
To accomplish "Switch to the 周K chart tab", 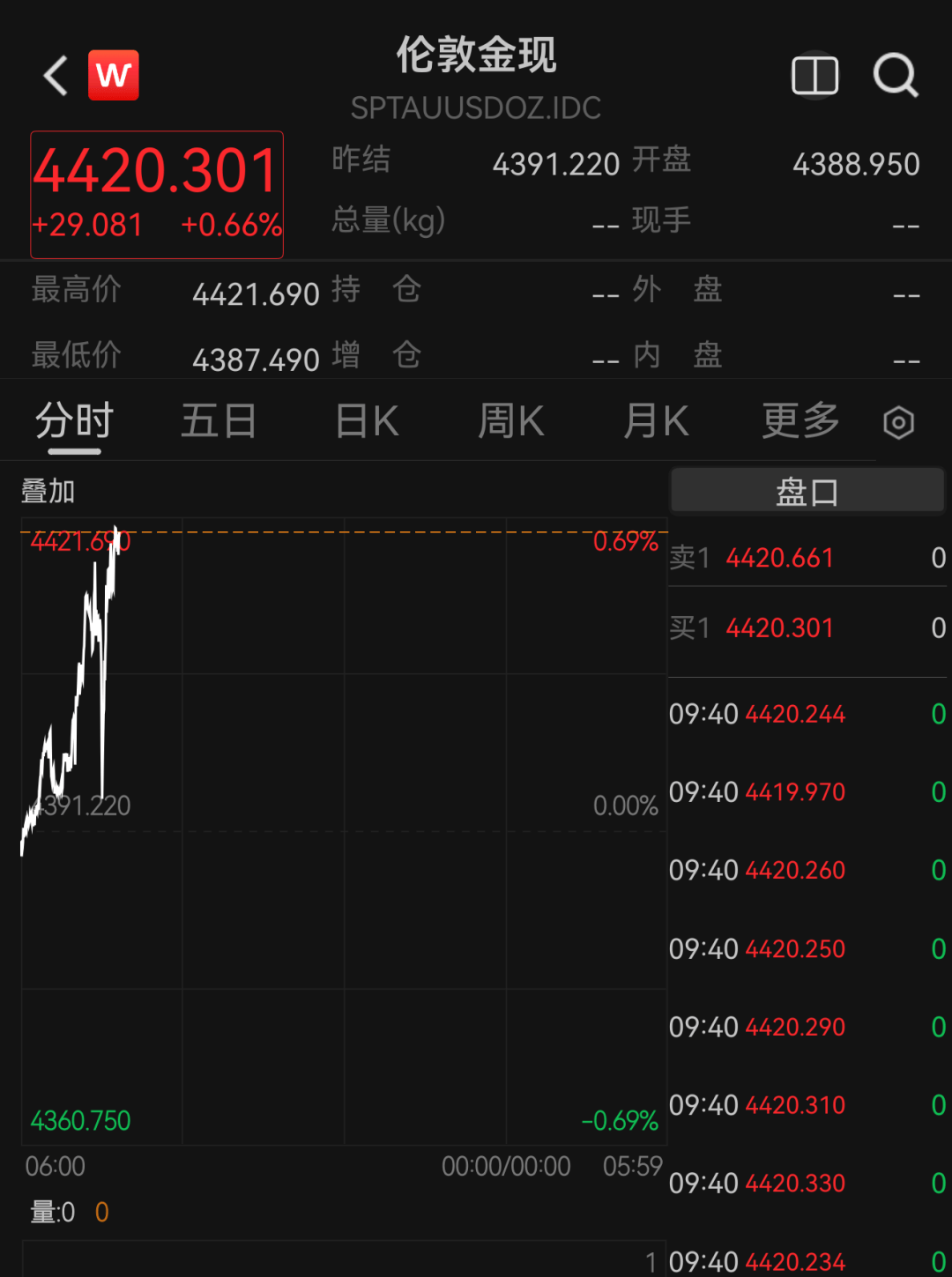I will pyautogui.click(x=511, y=421).
